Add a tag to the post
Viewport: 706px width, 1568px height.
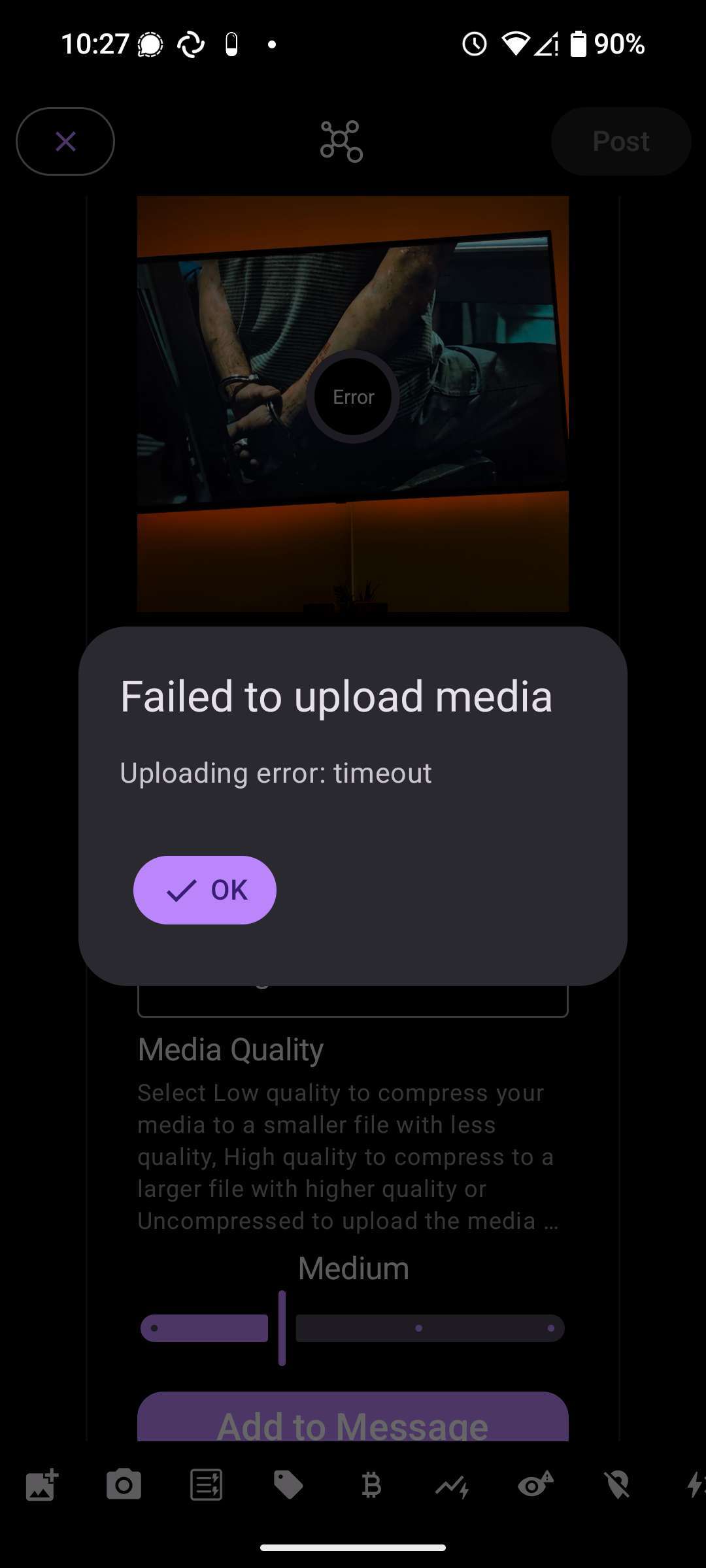click(288, 1486)
